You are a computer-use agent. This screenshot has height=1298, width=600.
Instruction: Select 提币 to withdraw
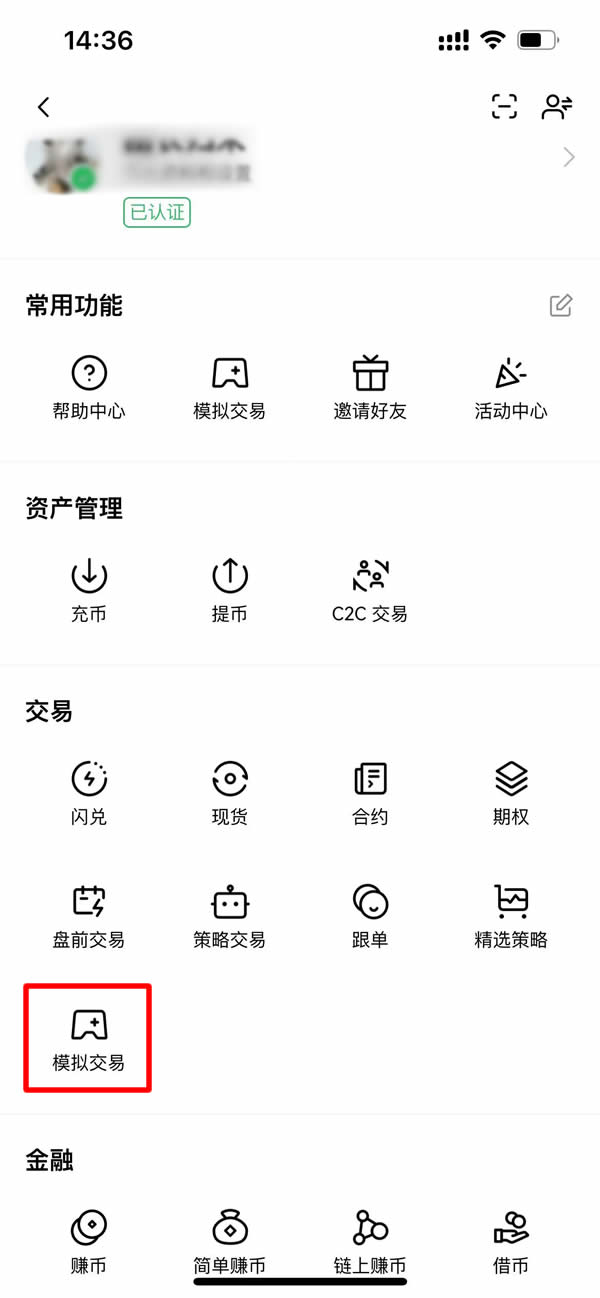[x=229, y=590]
